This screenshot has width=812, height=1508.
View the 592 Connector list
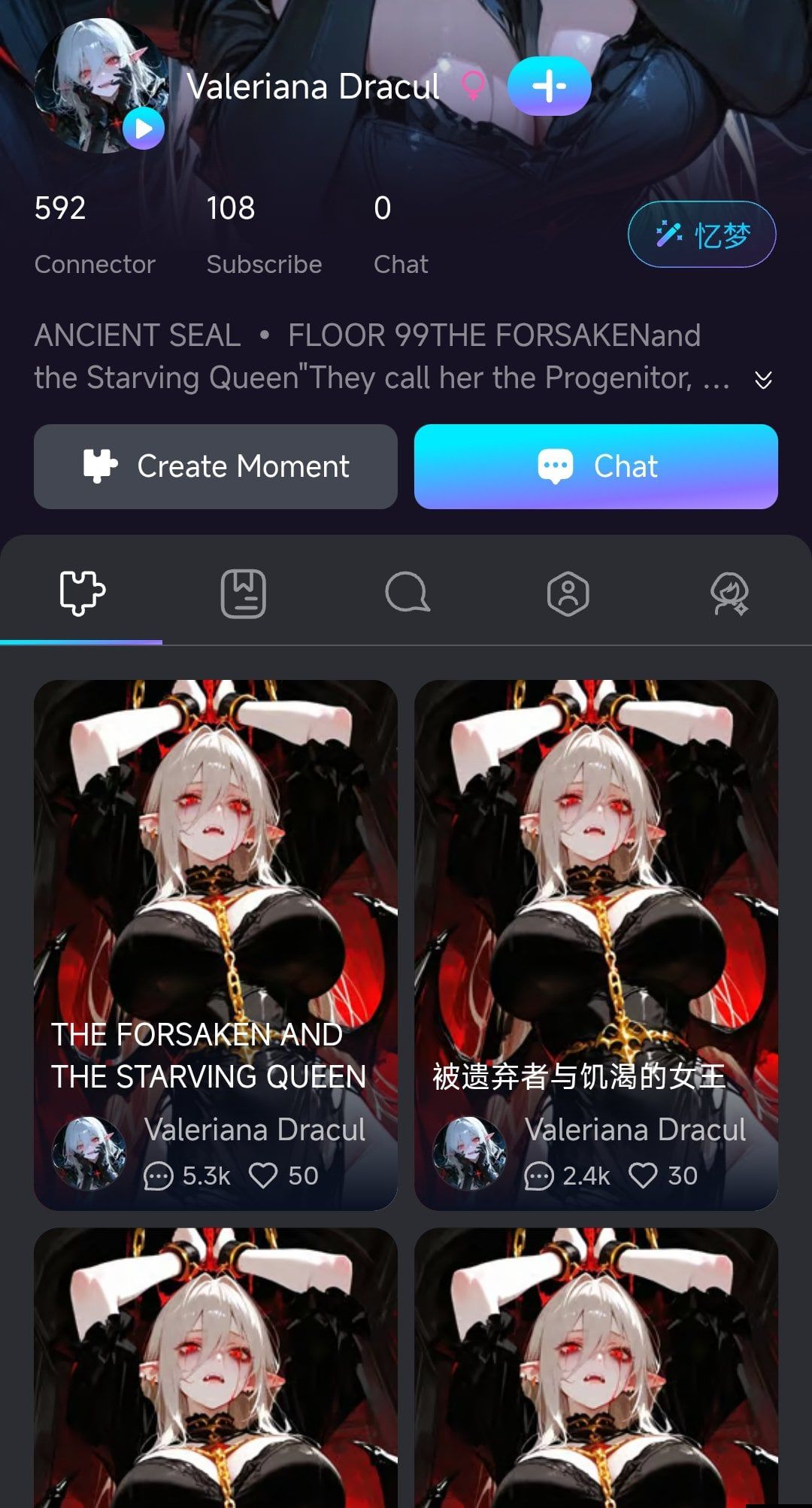click(95, 235)
